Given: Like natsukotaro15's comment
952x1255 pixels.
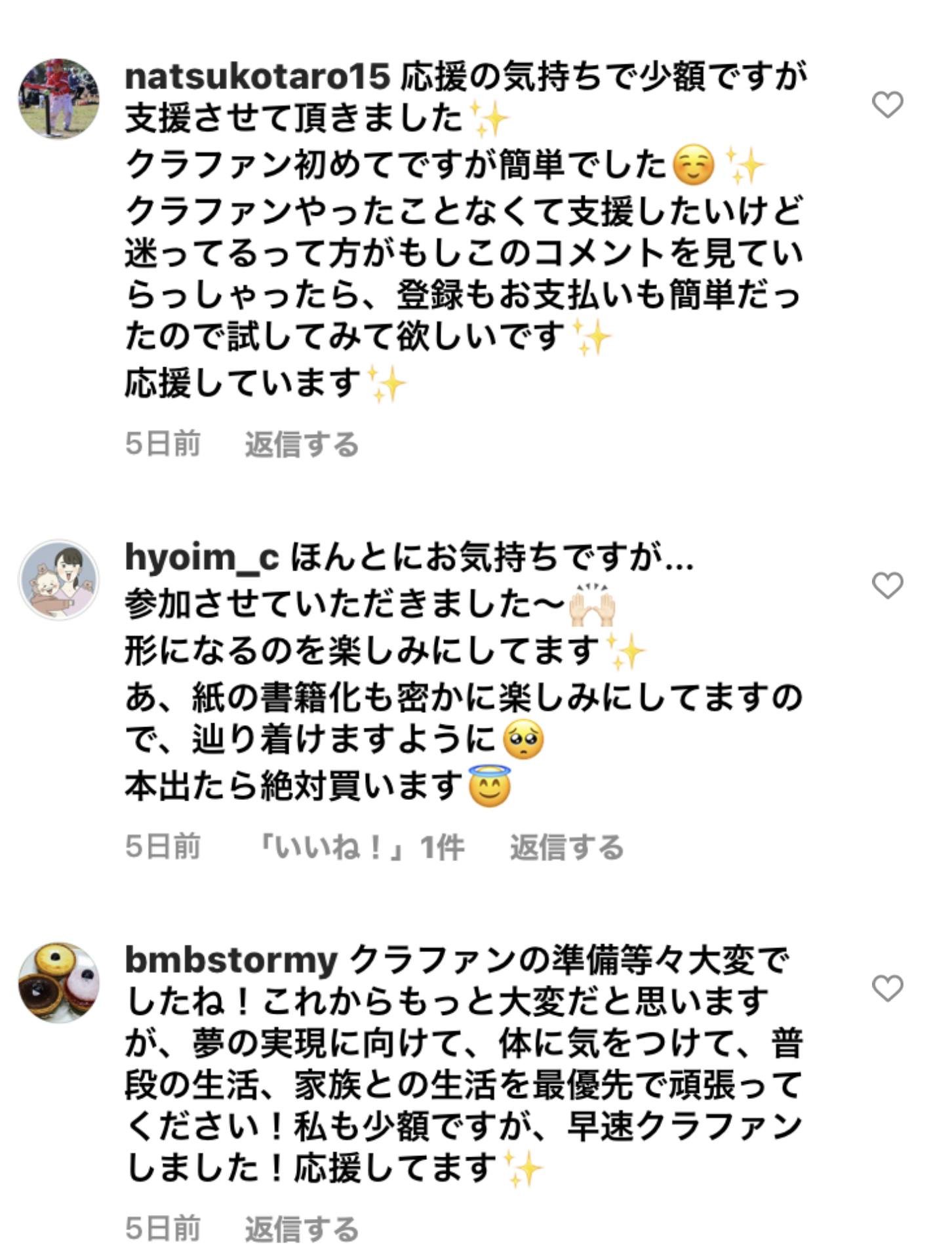Looking at the screenshot, I should (888, 105).
